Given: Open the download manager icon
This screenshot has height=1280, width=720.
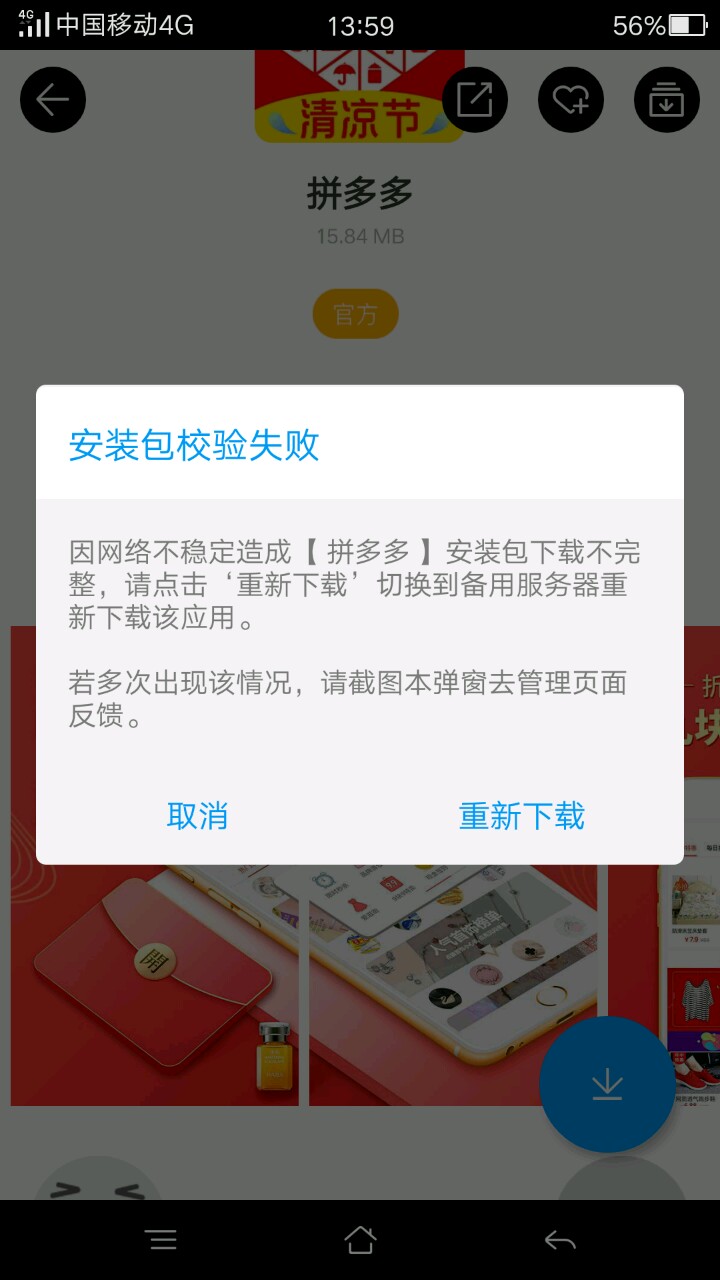Looking at the screenshot, I should click(x=666, y=99).
